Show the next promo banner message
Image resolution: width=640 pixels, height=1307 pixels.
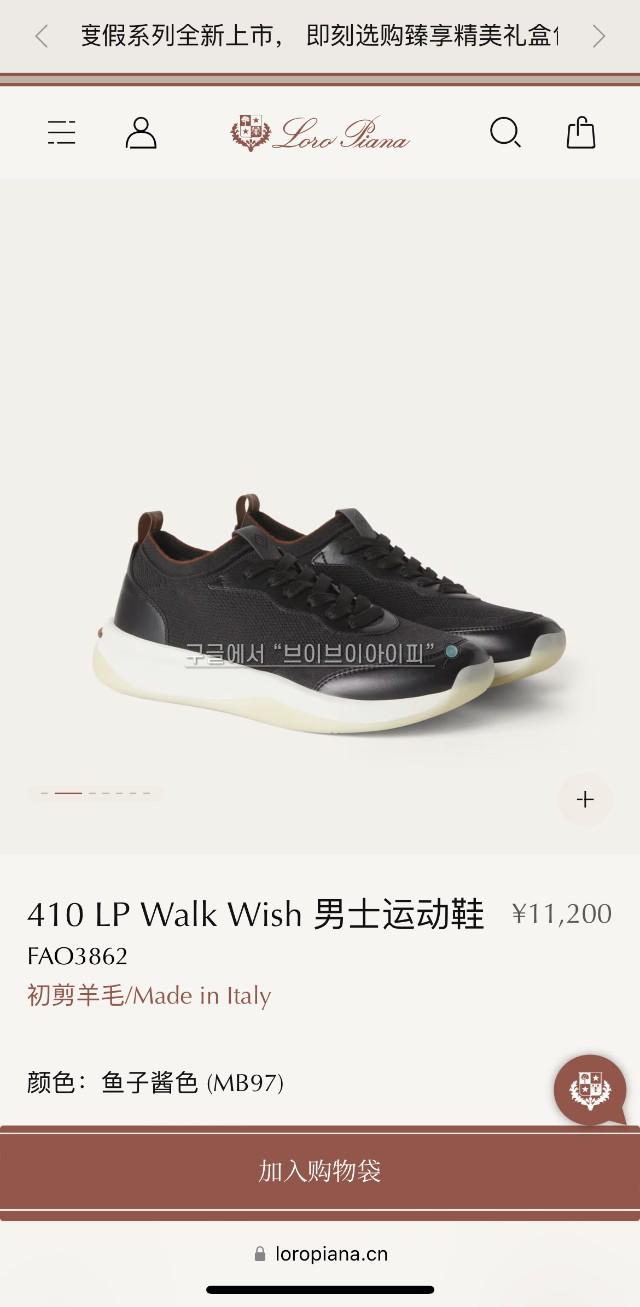tap(599, 37)
